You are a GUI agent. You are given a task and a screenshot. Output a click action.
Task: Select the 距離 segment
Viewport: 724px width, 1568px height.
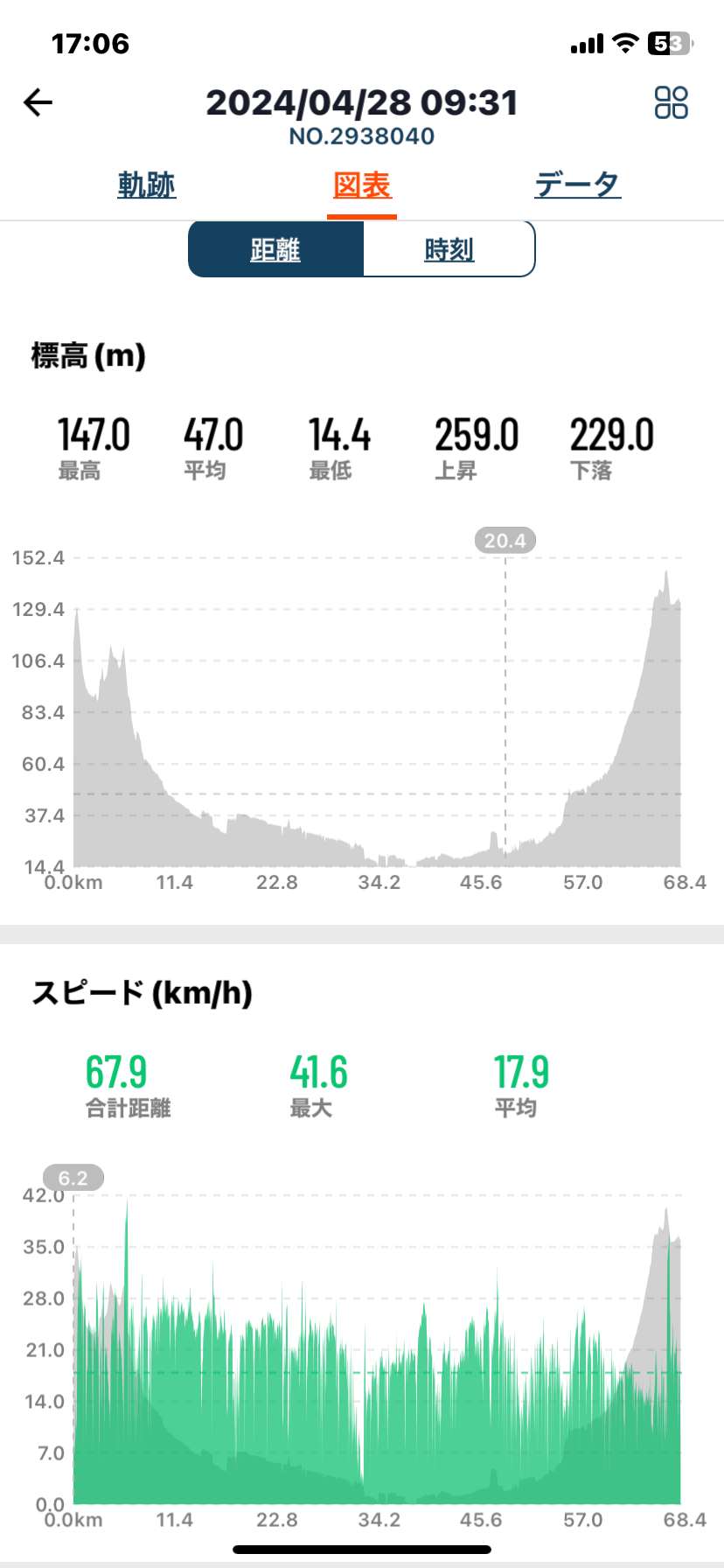click(x=275, y=249)
